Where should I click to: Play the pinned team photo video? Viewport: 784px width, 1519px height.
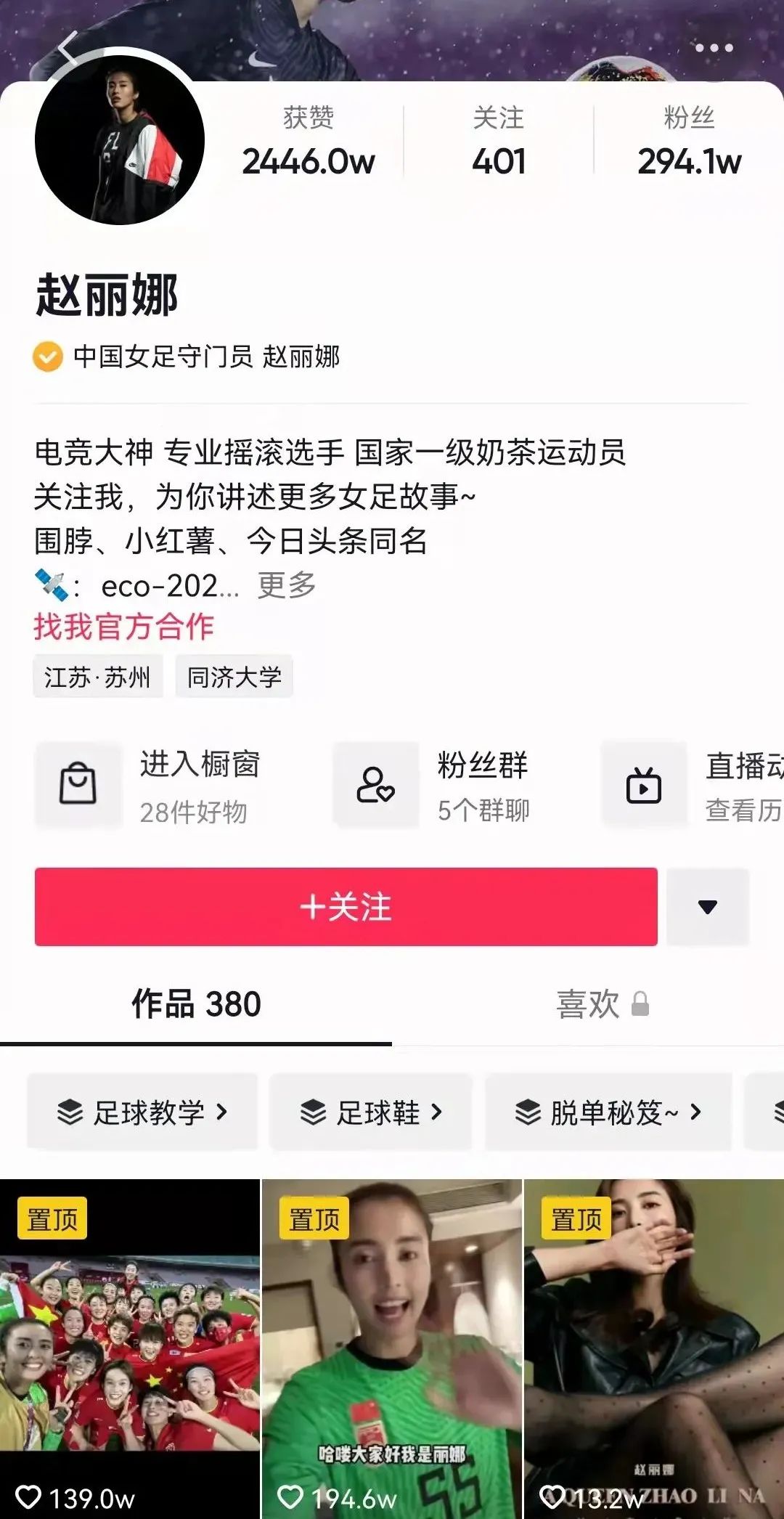coord(129,1351)
